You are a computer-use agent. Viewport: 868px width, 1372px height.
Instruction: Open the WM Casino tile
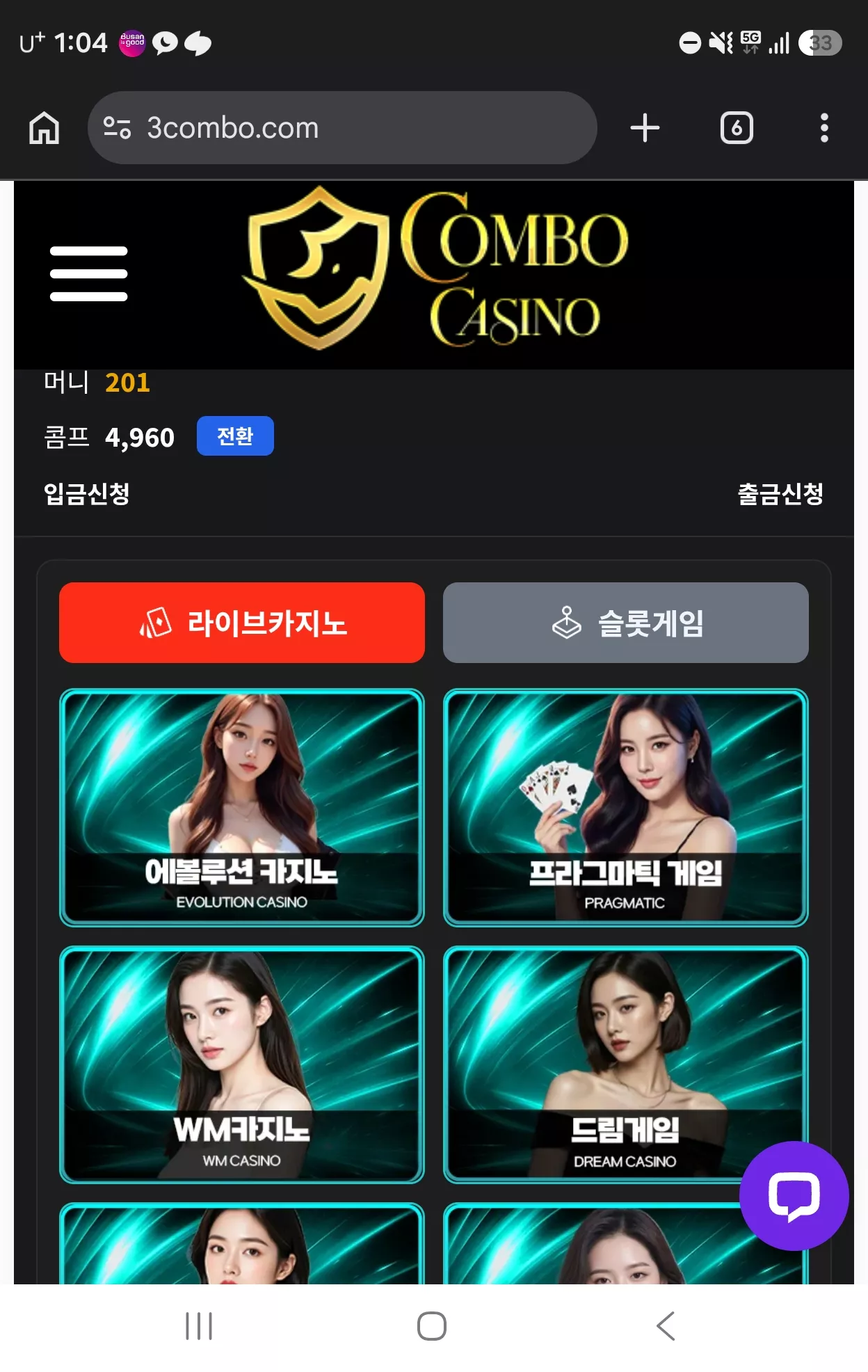pos(242,1064)
